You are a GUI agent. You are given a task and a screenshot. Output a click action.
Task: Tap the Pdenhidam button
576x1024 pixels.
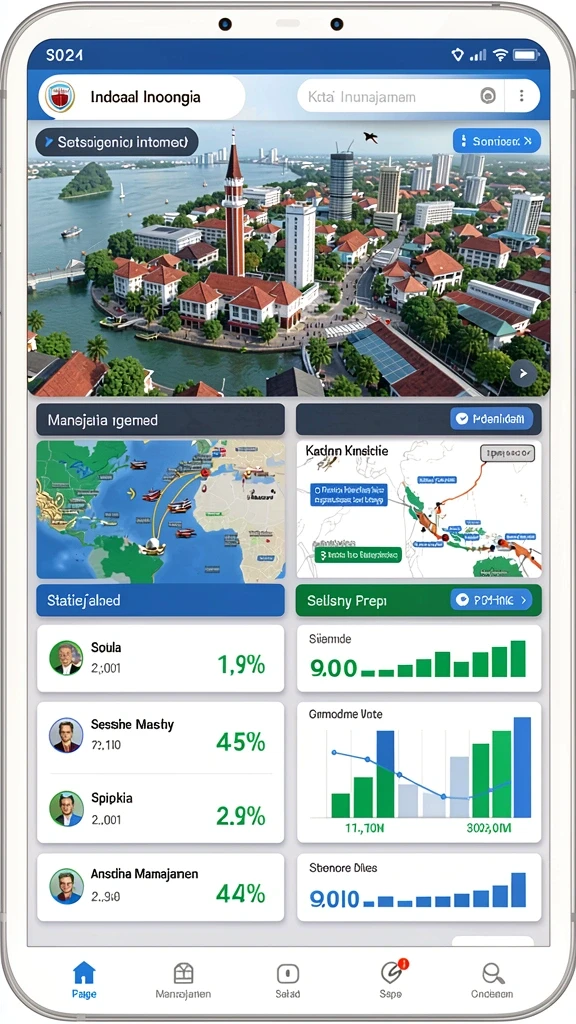(x=491, y=419)
